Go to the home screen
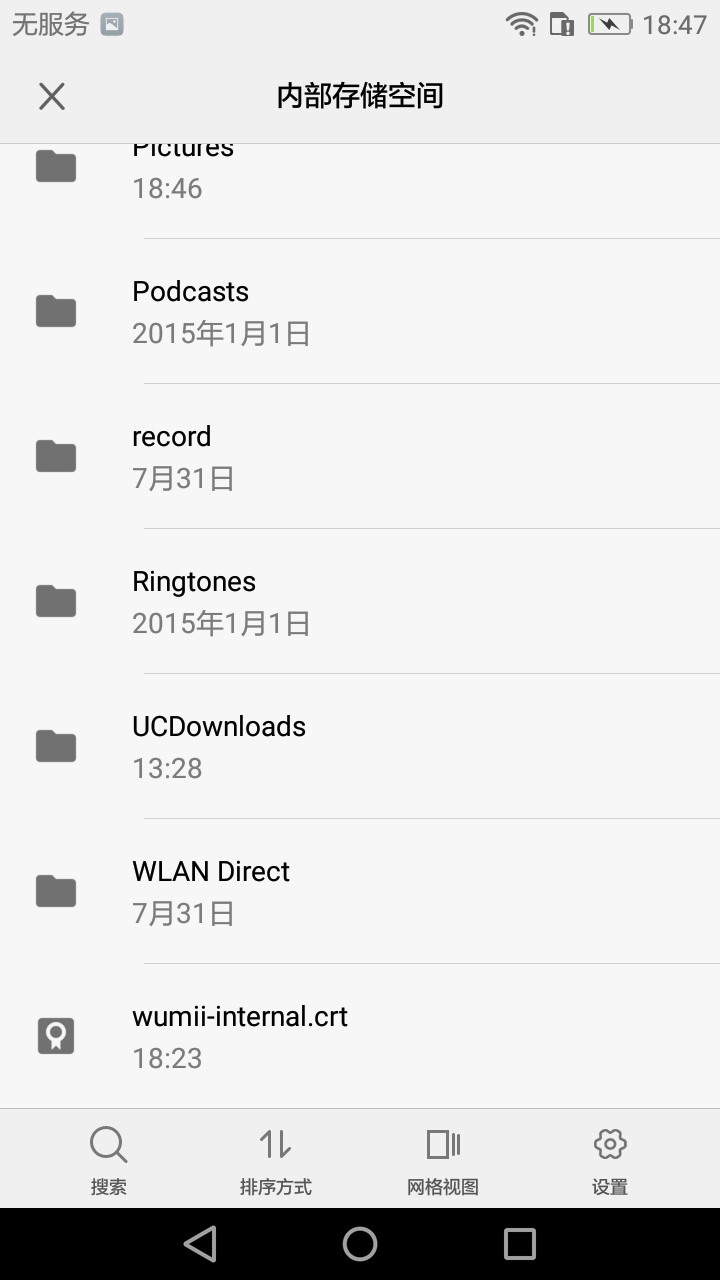Screen dimensions: 720x1280 pos(360,1244)
